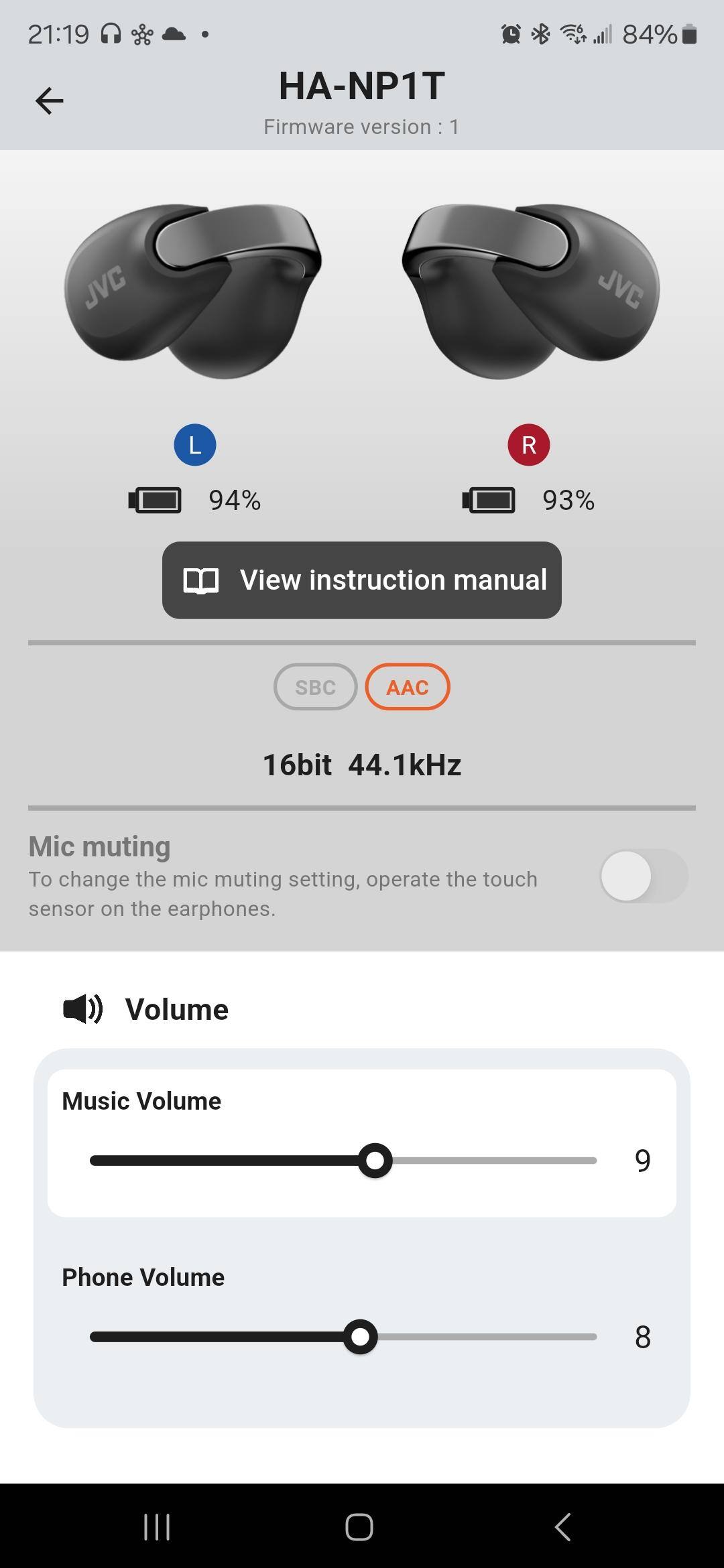This screenshot has height=1568, width=724.
Task: Open View instruction manual
Action: pos(361,580)
